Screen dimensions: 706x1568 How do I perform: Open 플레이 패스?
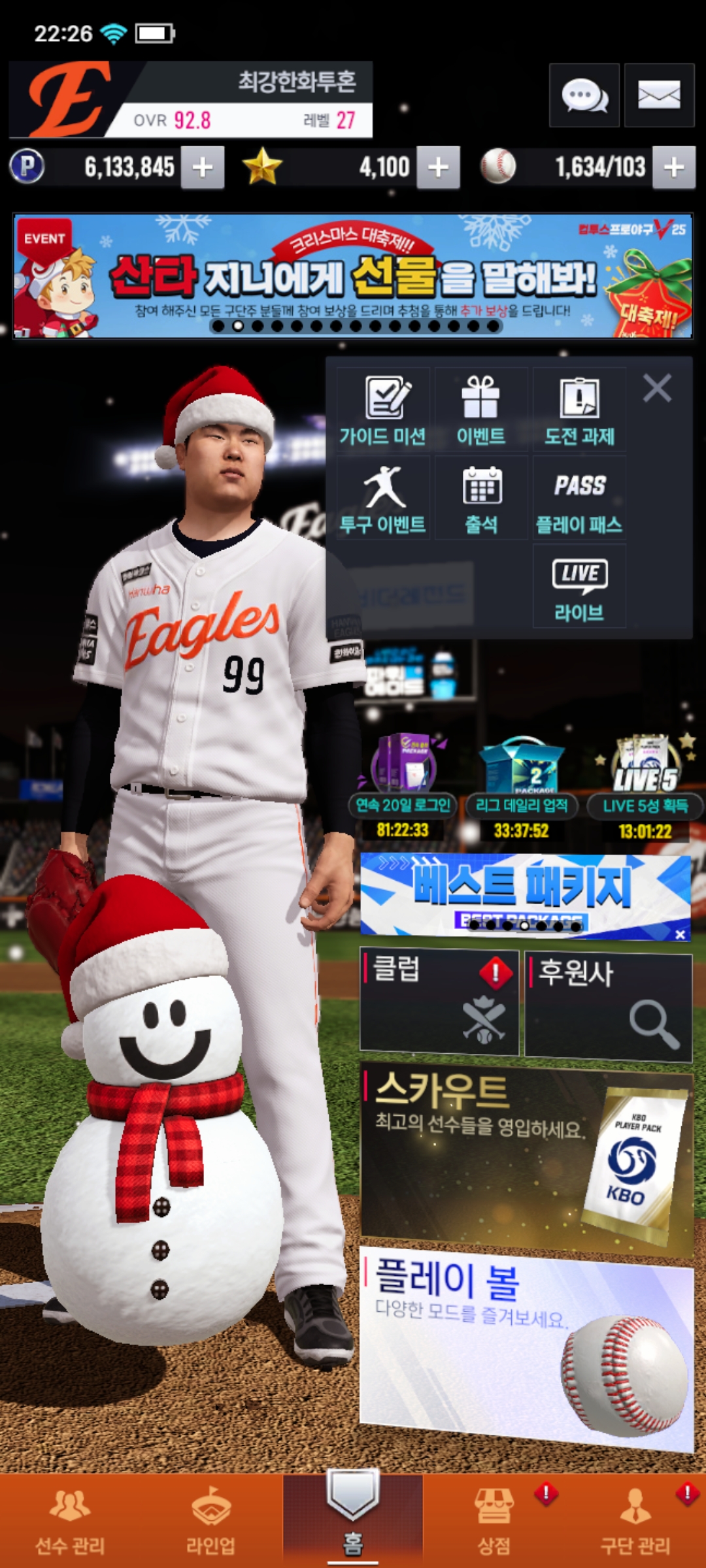(579, 498)
